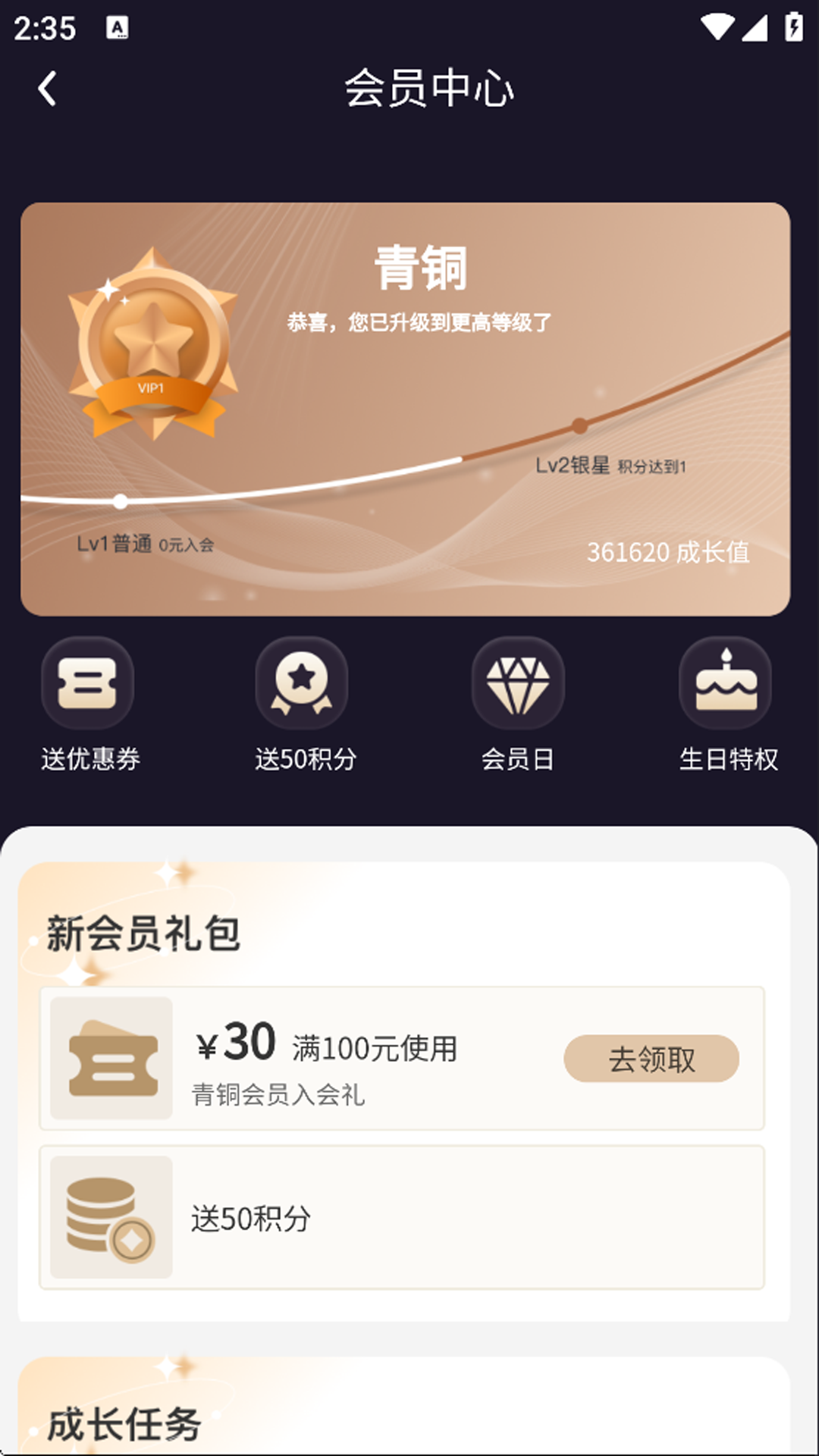Tap the Wi-Fi icon in status bar
Screen dimensions: 819x1456
[x=716, y=25]
